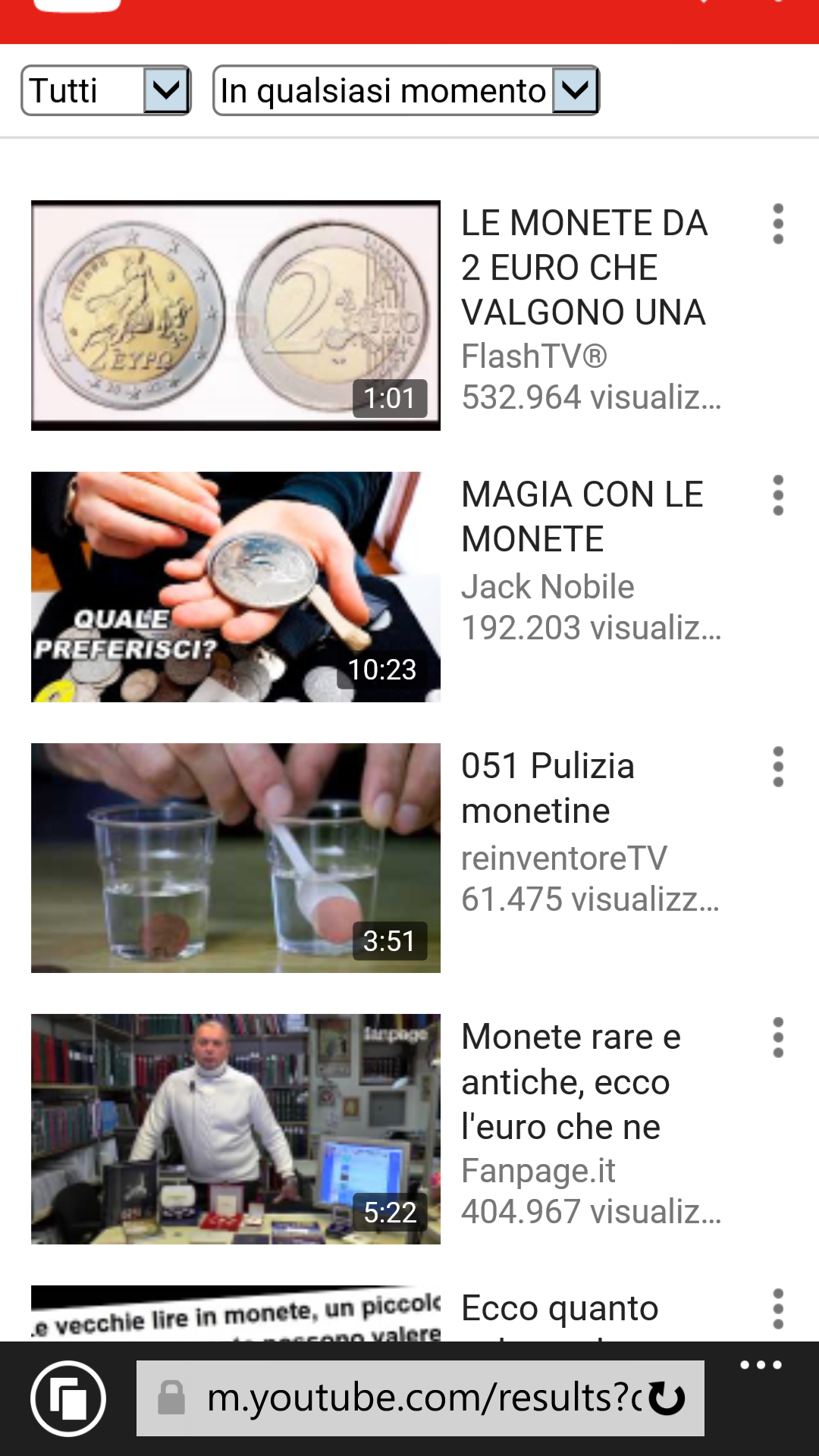819x1456 pixels.
Task: Reload the current YouTube page
Action: (668, 1398)
